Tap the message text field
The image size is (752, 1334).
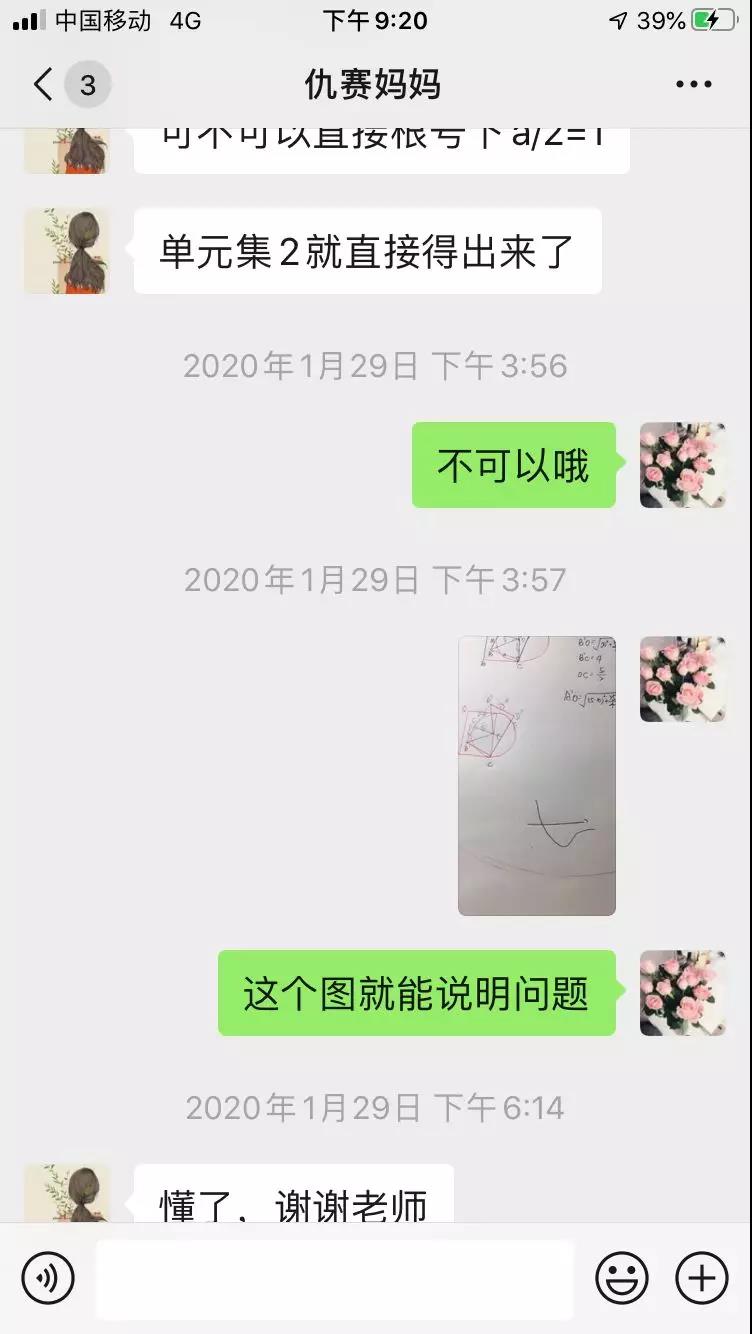tap(334, 1279)
